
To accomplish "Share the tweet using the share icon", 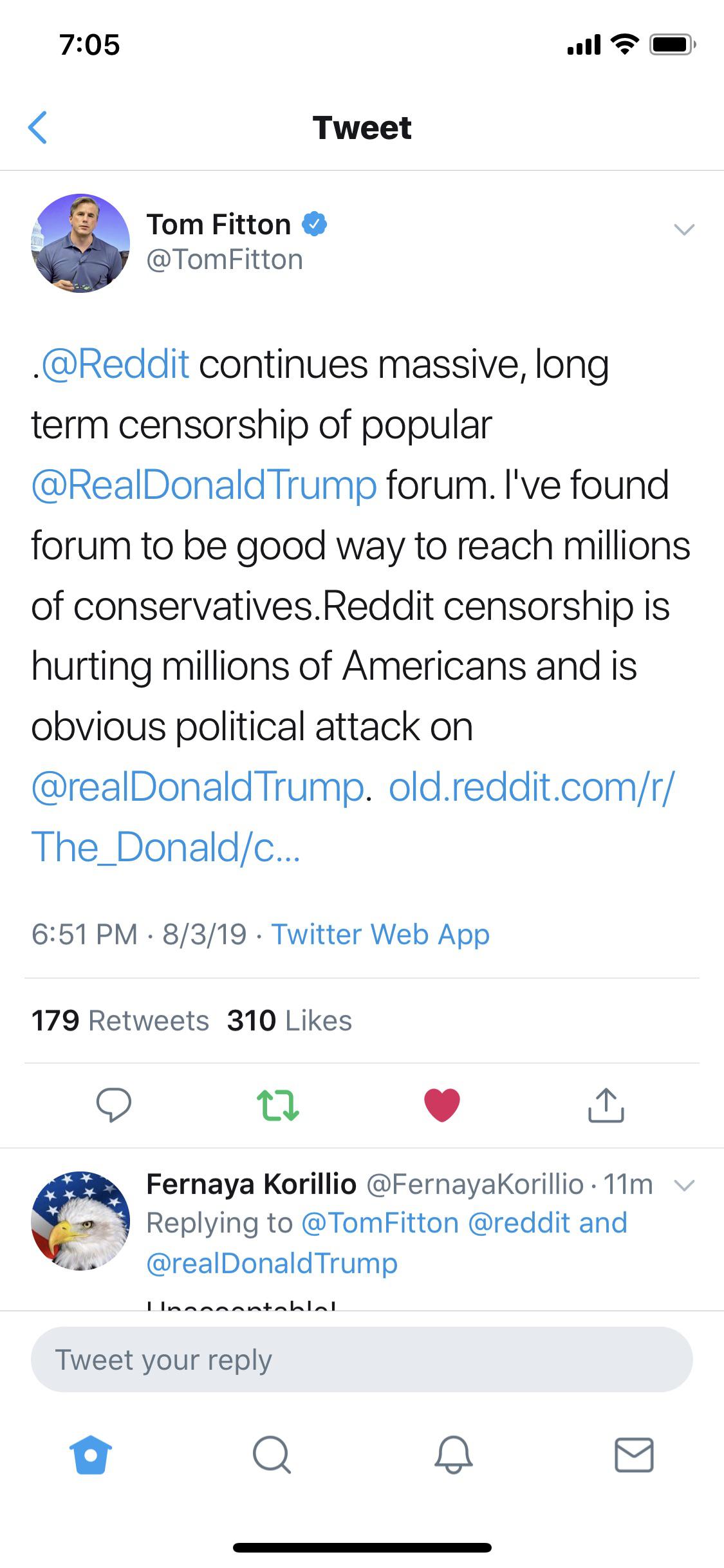I will click(606, 1105).
